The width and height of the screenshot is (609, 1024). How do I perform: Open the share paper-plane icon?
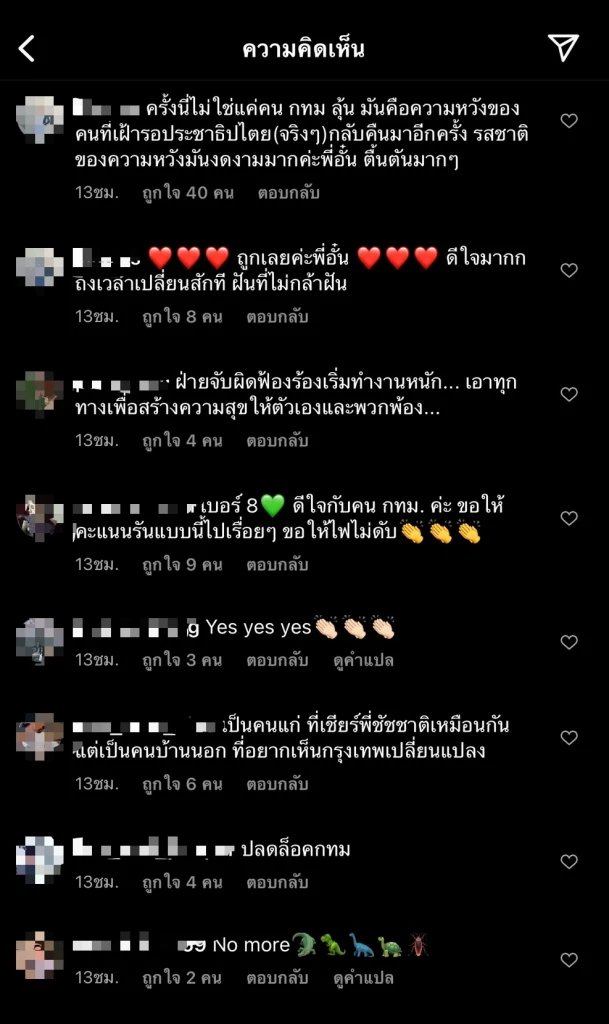[x=563, y=48]
